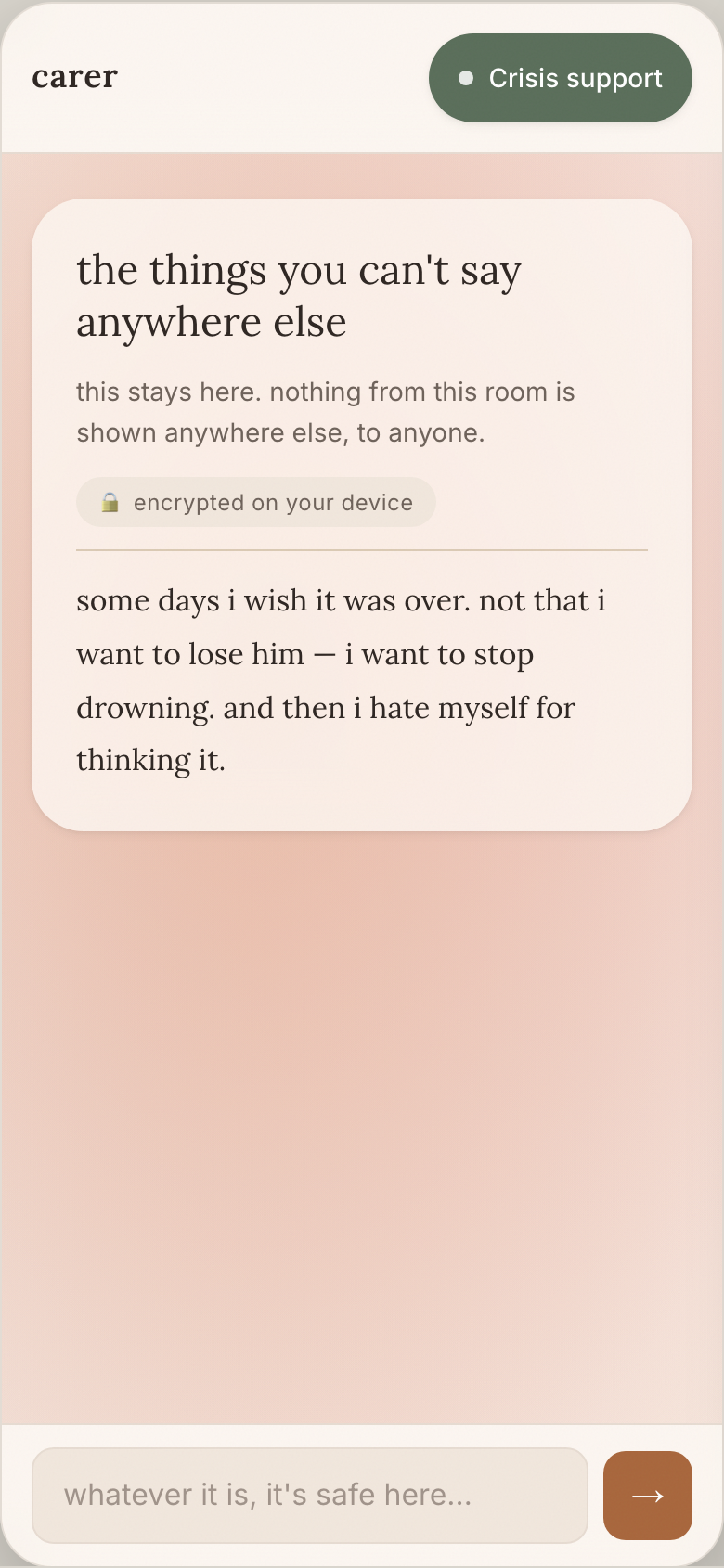Send the message with the arrow button
This screenshot has height=1568, width=724.
tap(648, 1496)
